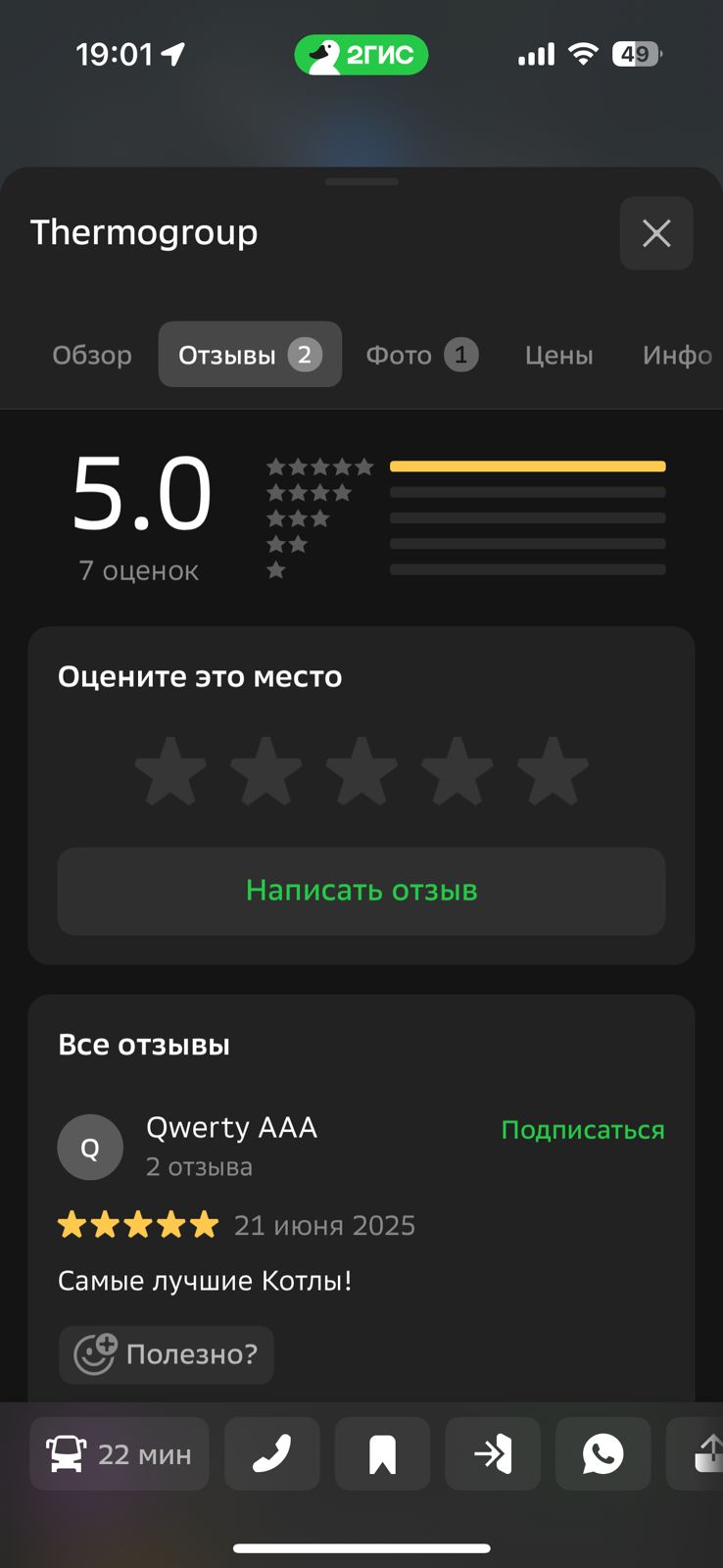This screenshot has height=1568, width=723.
Task: Rate this place five stars
Action: [x=553, y=771]
